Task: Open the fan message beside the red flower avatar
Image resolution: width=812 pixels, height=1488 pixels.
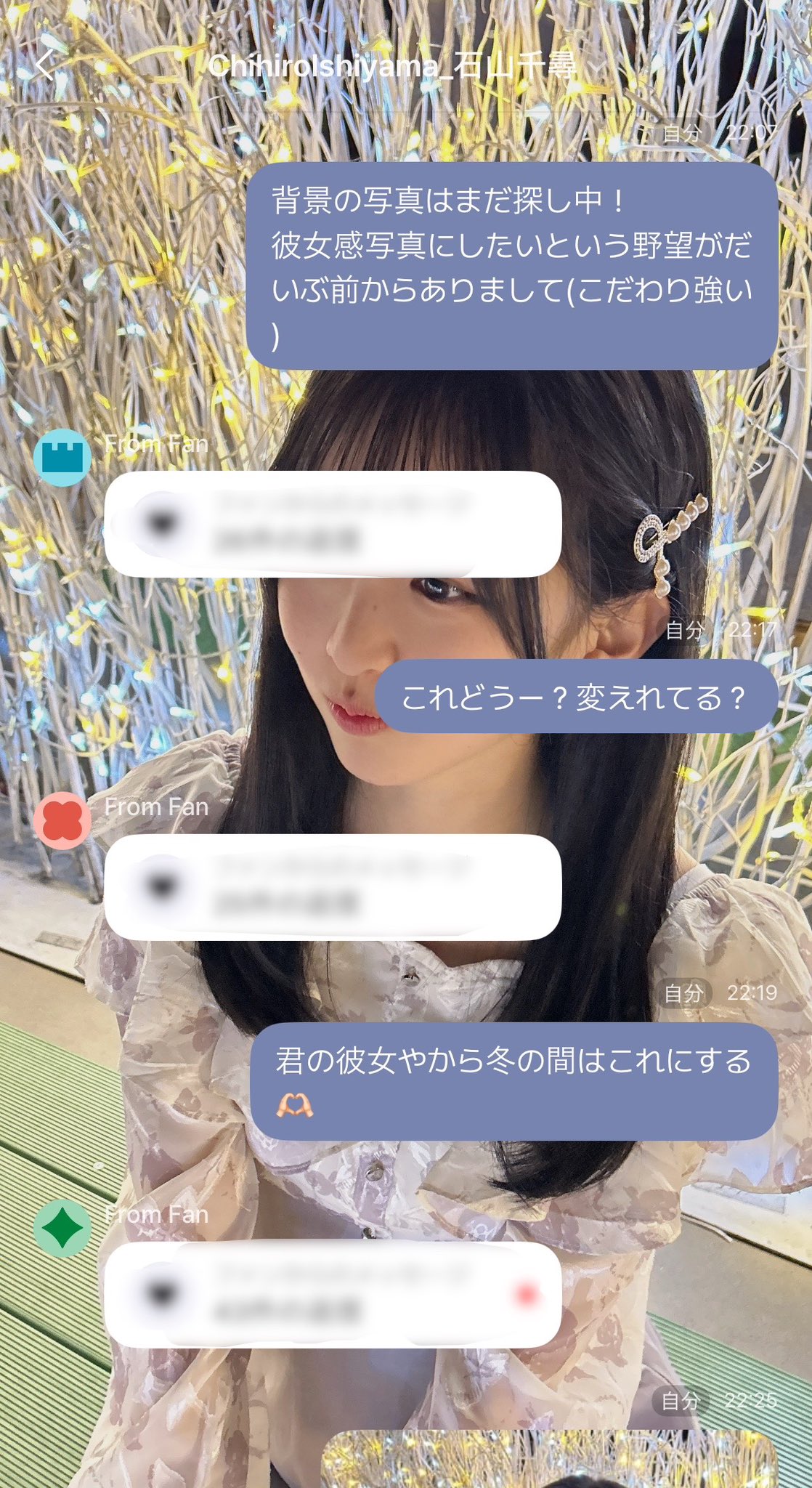Action: tap(333, 887)
